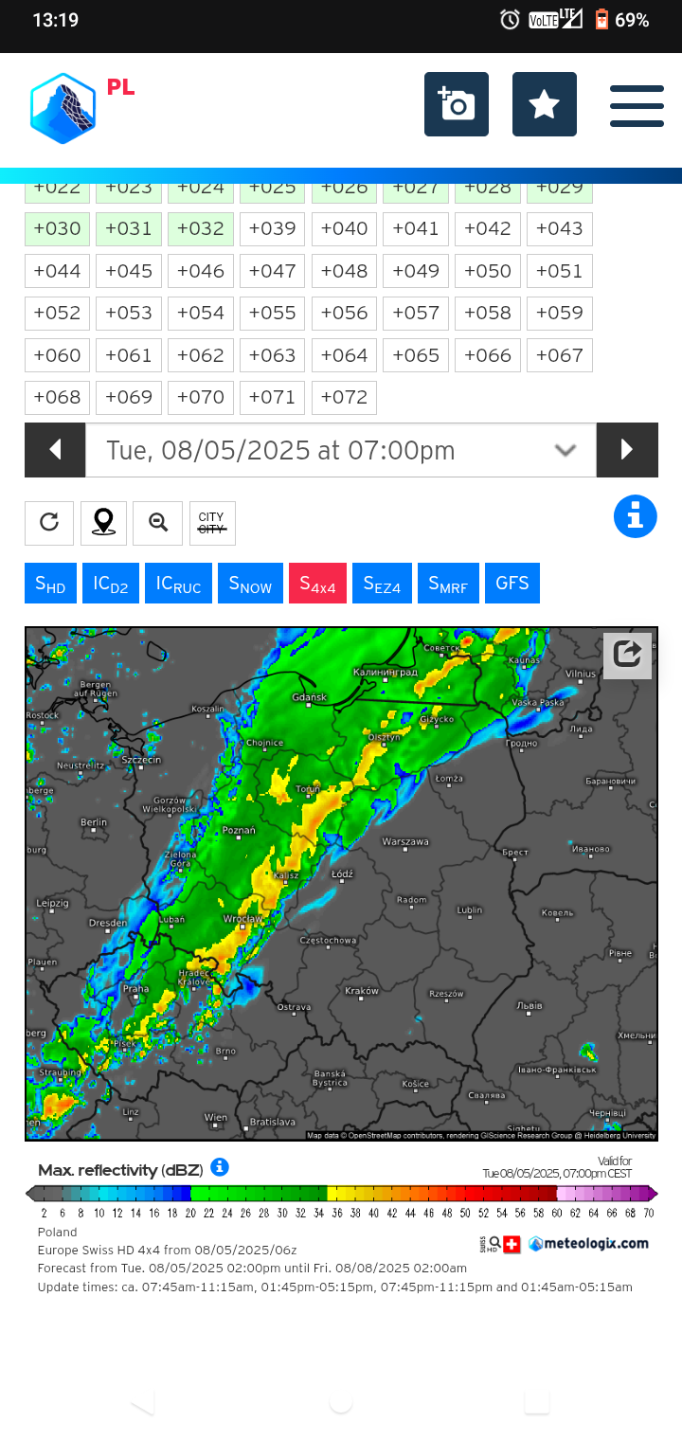Reload the map with the refresh icon
The width and height of the screenshot is (682, 1440).
[49, 522]
